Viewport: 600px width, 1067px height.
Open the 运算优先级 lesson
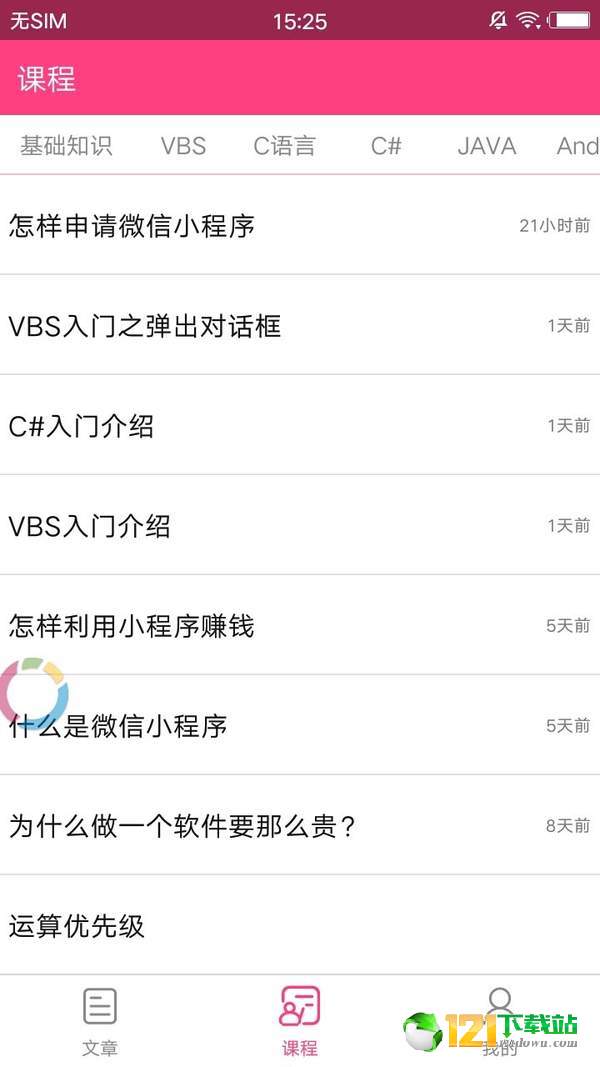[x=300, y=925]
